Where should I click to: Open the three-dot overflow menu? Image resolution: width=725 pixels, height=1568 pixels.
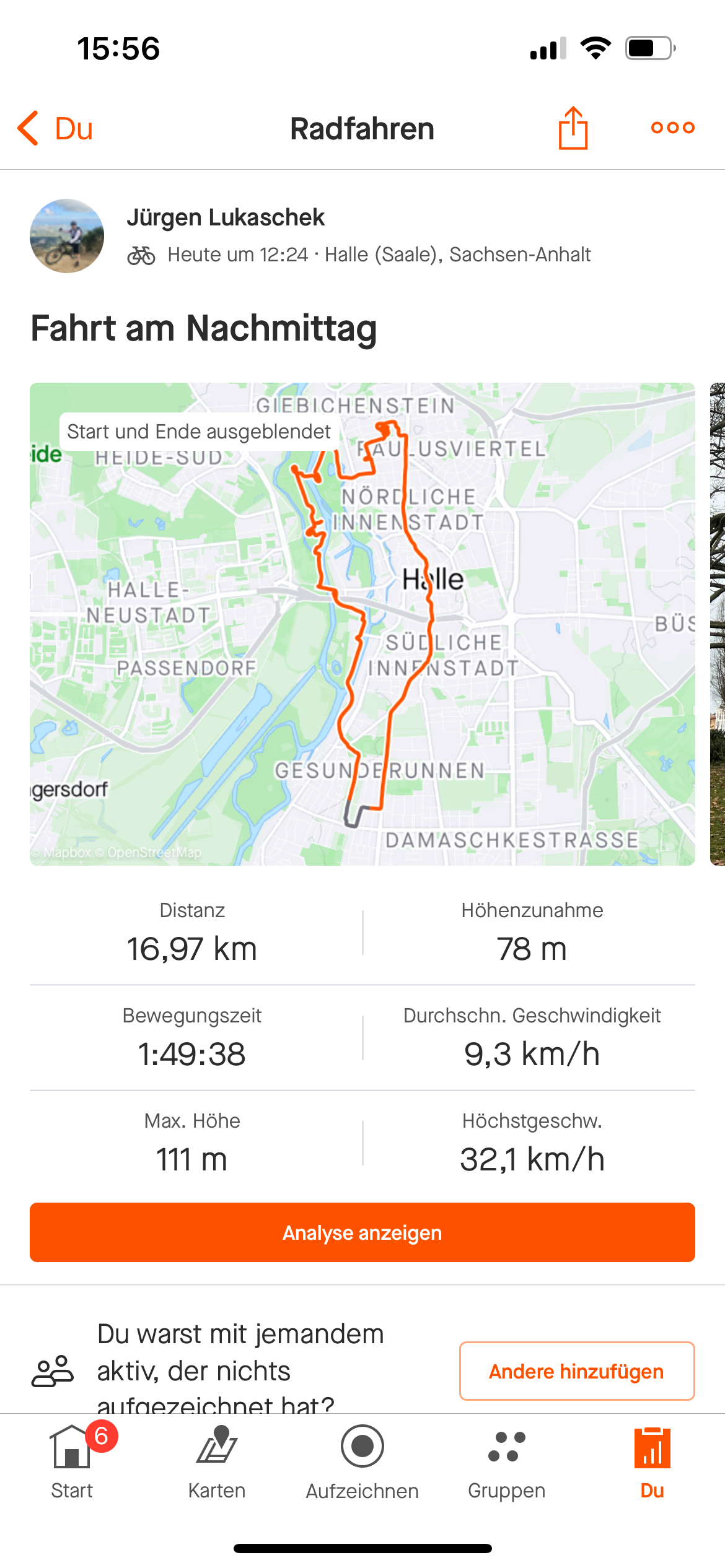tap(673, 128)
